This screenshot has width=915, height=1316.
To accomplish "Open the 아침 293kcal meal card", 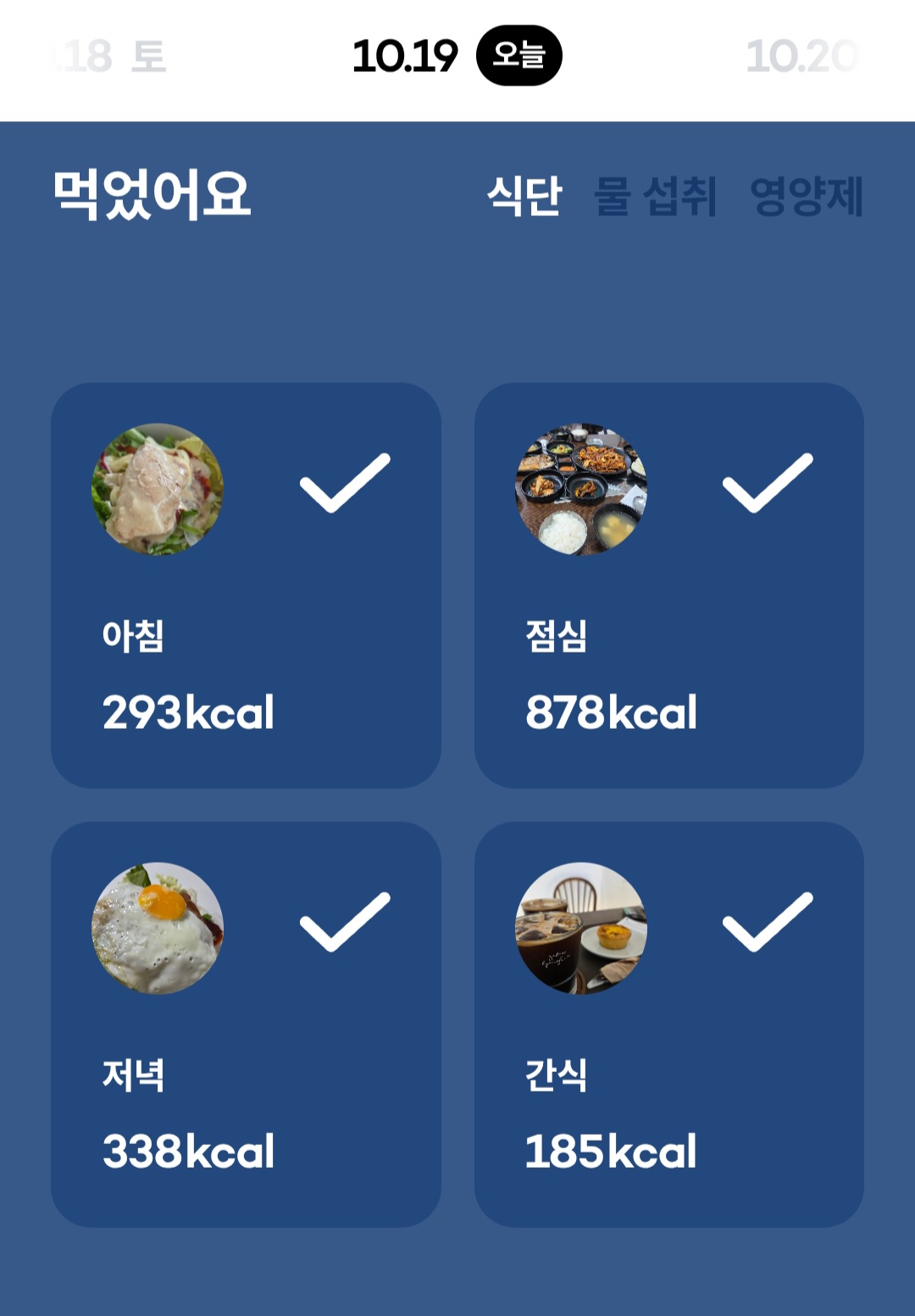I will 246,586.
